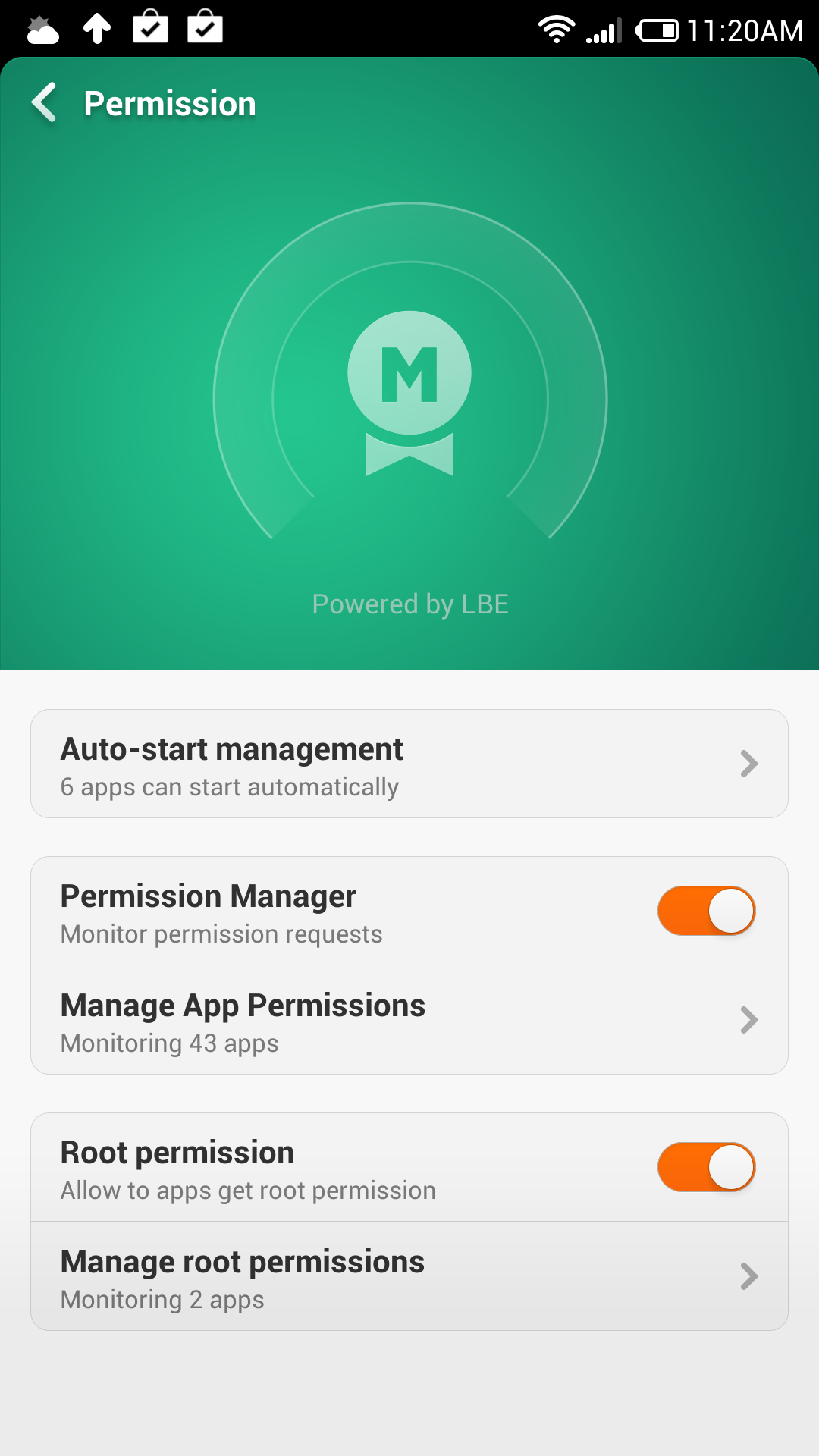Image resolution: width=819 pixels, height=1456 pixels.
Task: Open Auto-start management
Action: tap(409, 764)
